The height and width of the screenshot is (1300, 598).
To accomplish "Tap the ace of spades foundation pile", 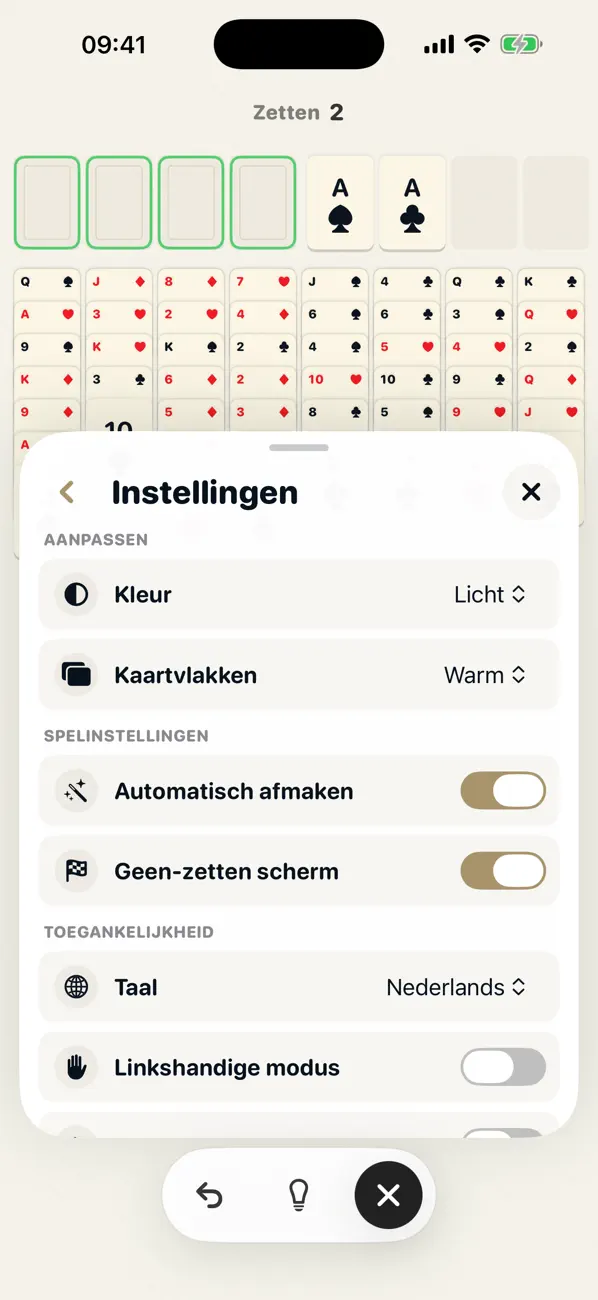I will pos(340,203).
